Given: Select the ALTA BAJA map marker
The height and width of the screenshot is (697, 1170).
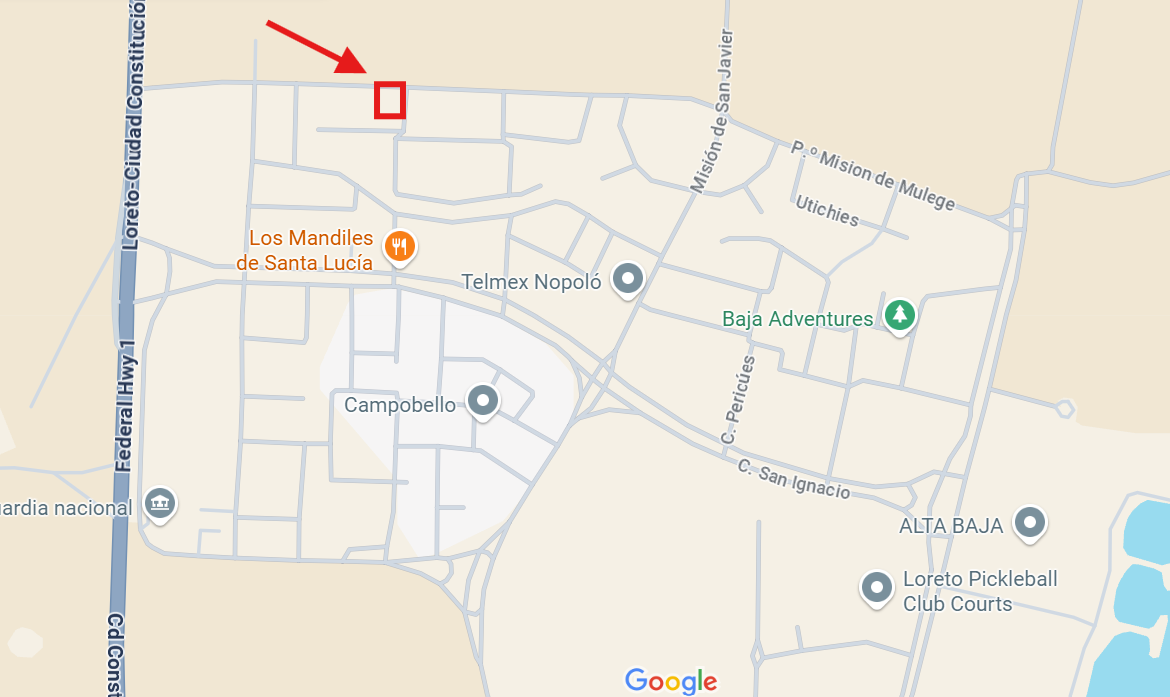Looking at the screenshot, I should point(1029,522).
